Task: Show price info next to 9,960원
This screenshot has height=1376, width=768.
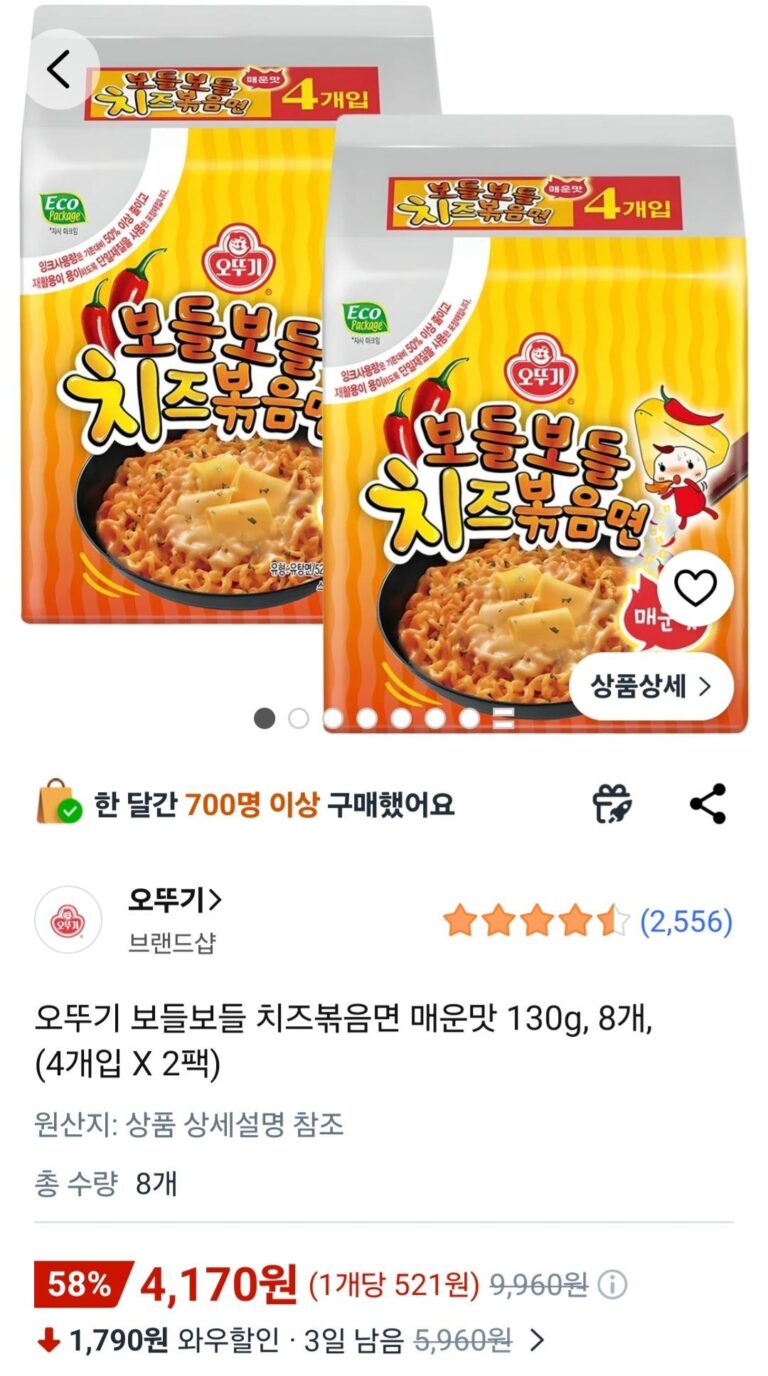Action: (613, 1284)
